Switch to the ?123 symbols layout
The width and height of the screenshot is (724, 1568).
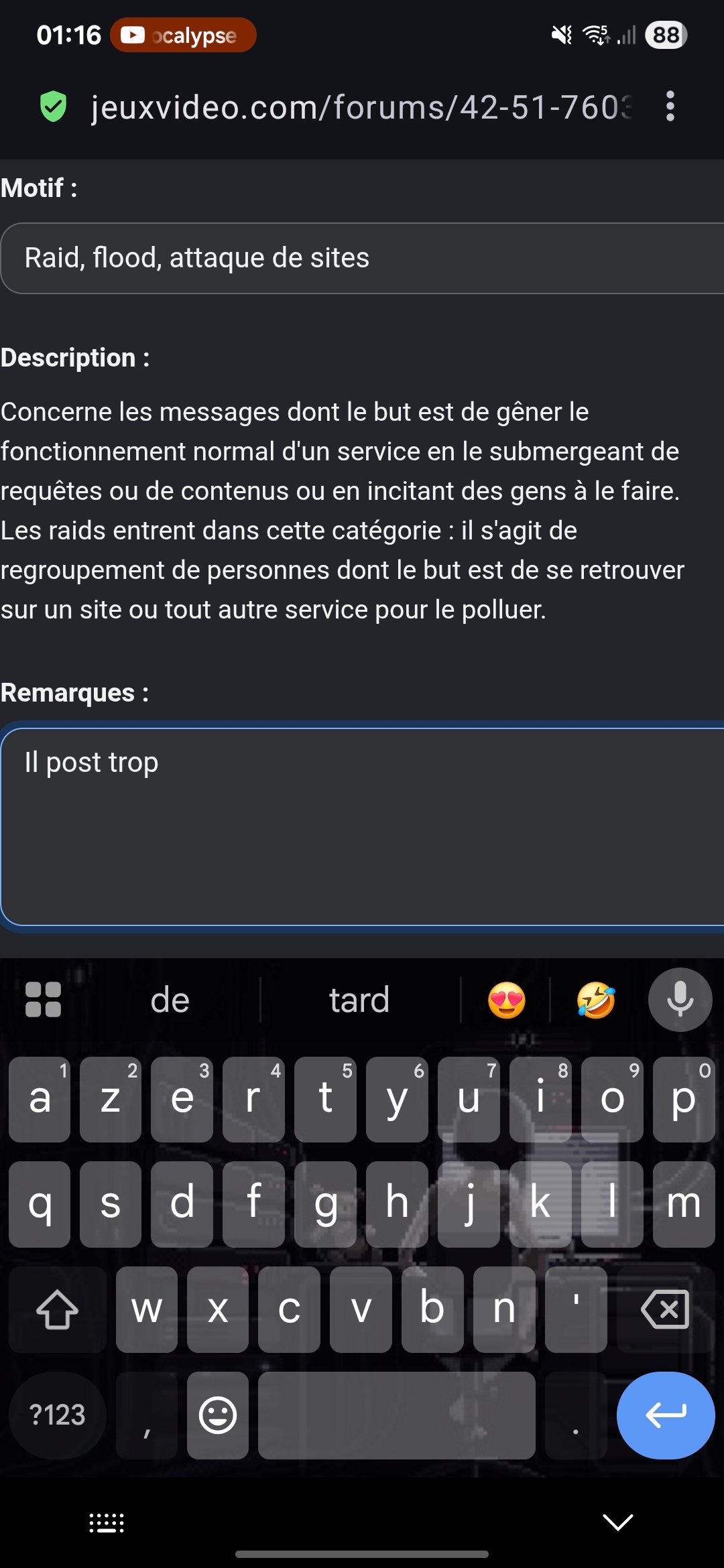pyautogui.click(x=58, y=1415)
